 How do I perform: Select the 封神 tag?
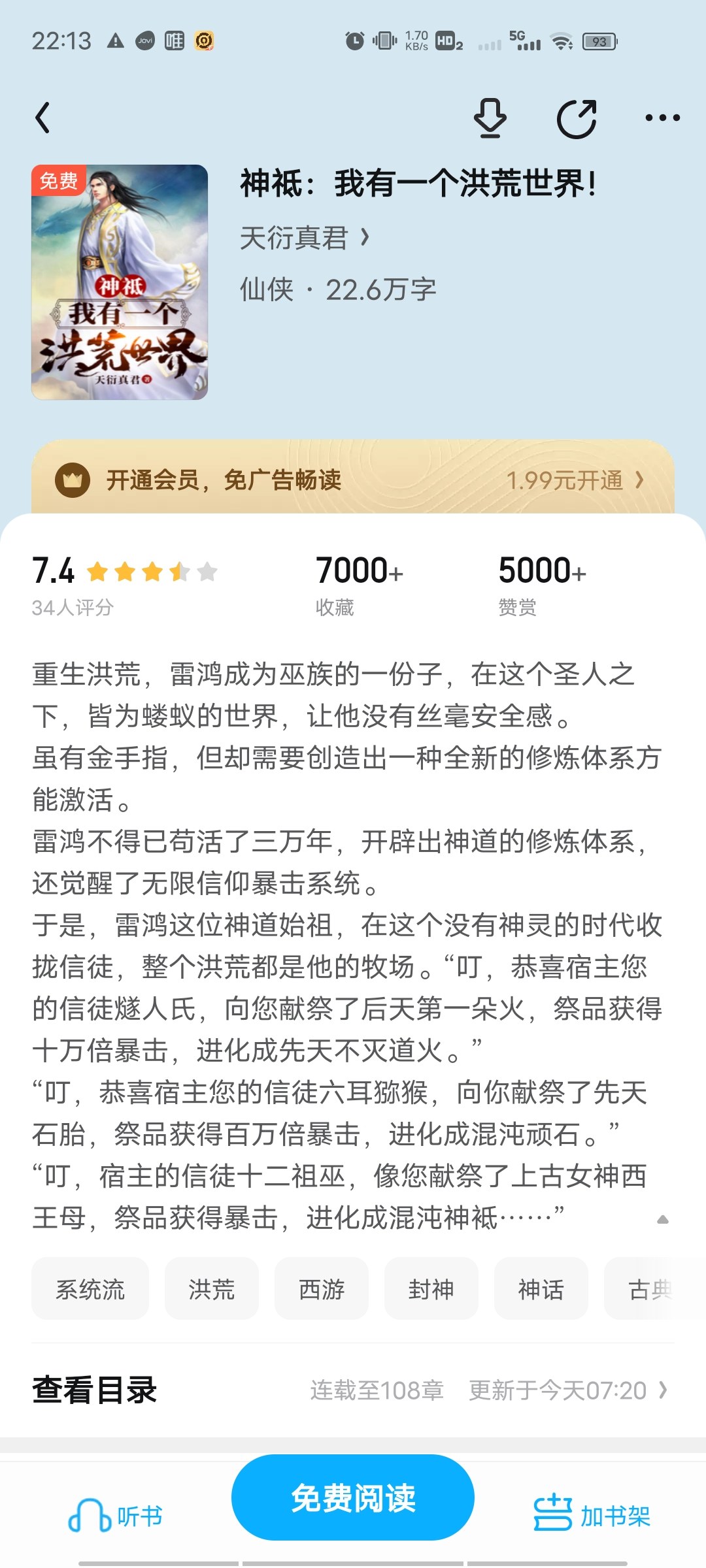(431, 1289)
